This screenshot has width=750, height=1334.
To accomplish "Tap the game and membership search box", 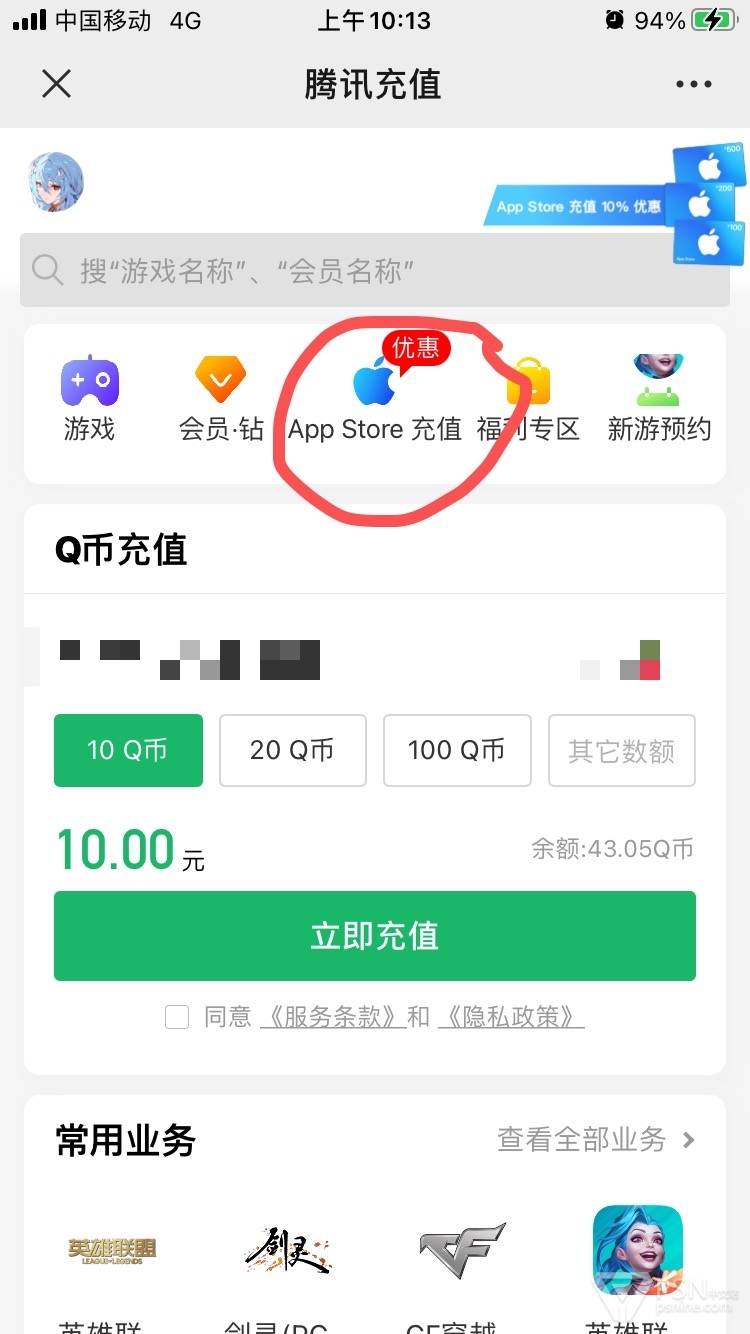I will tap(375, 270).
